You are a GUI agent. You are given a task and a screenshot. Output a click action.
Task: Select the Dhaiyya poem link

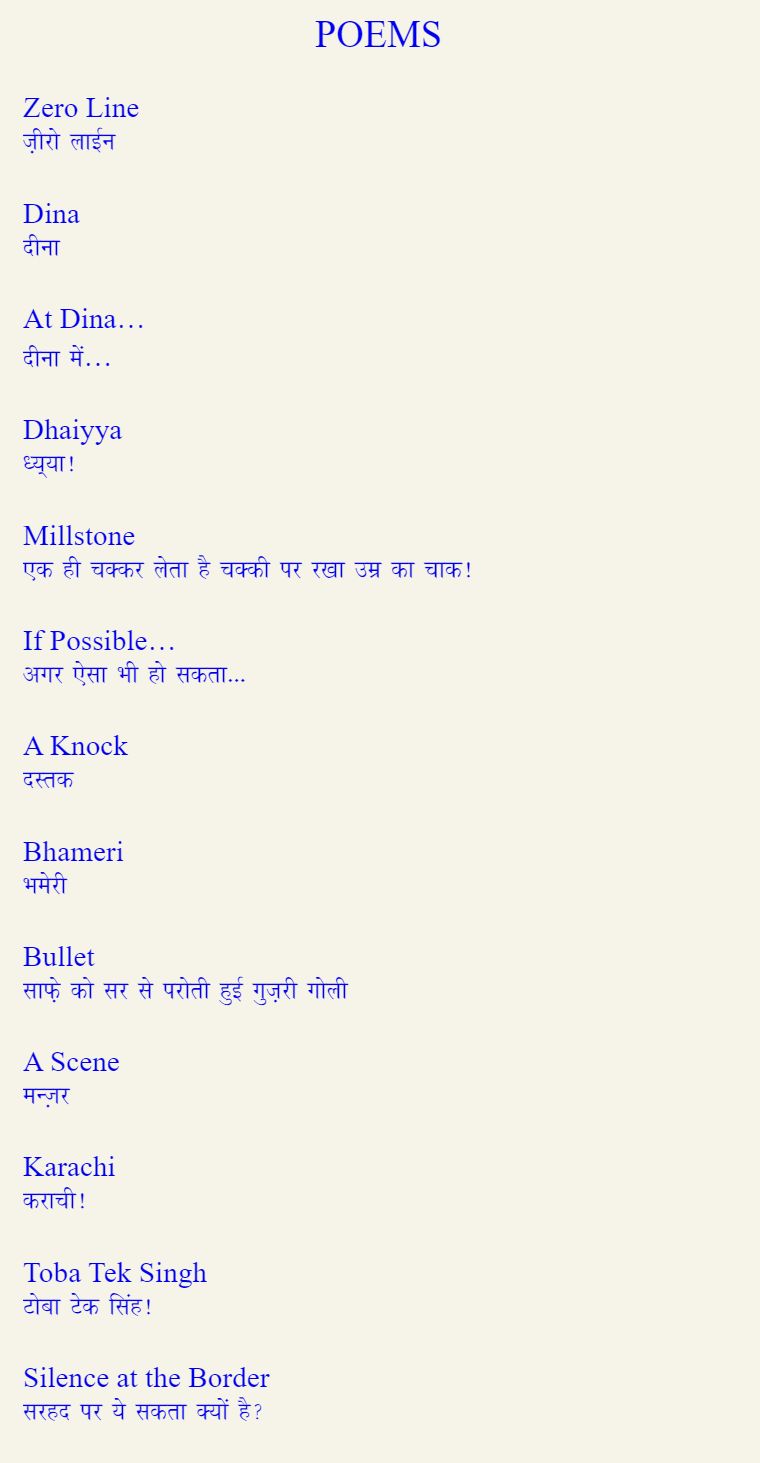point(72,430)
